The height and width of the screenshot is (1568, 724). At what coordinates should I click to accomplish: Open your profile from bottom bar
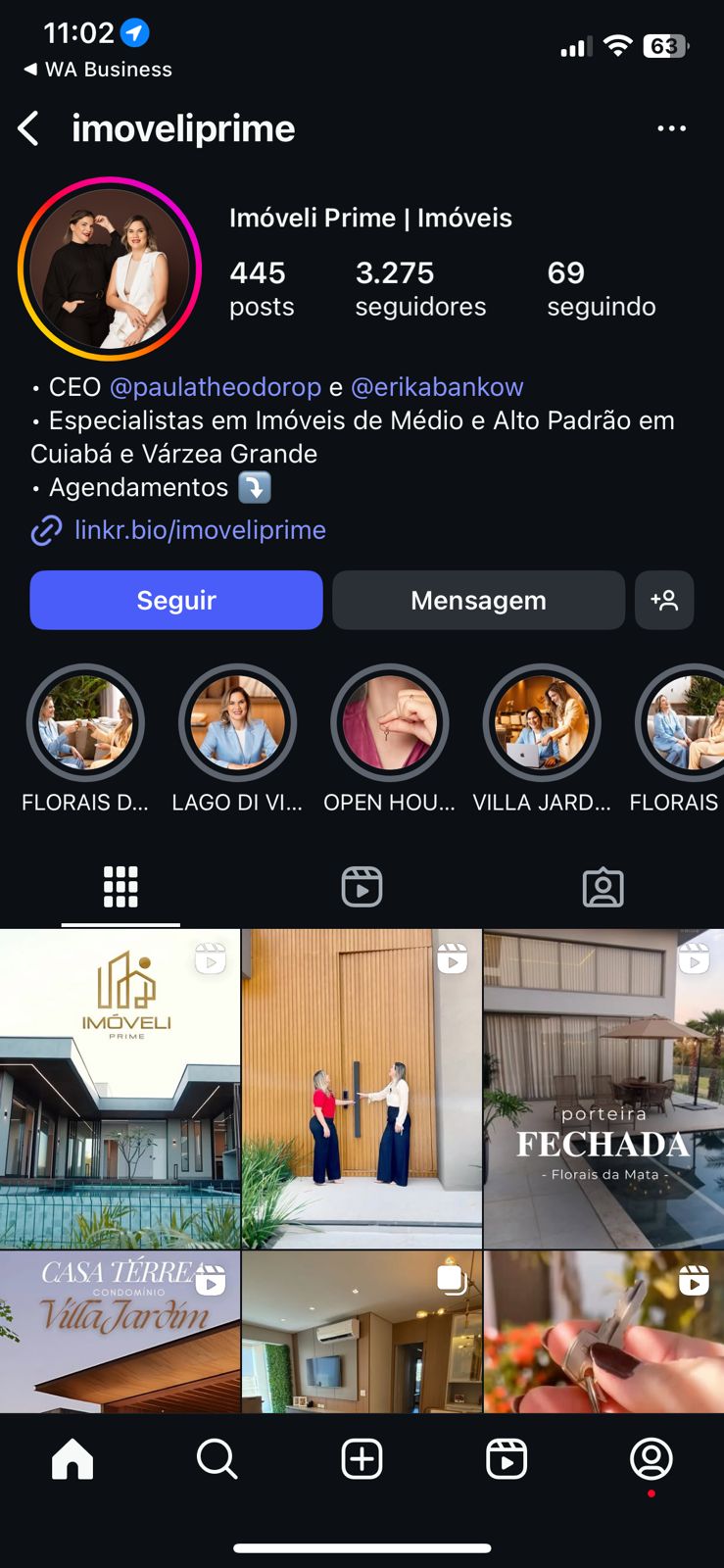coord(652,1458)
